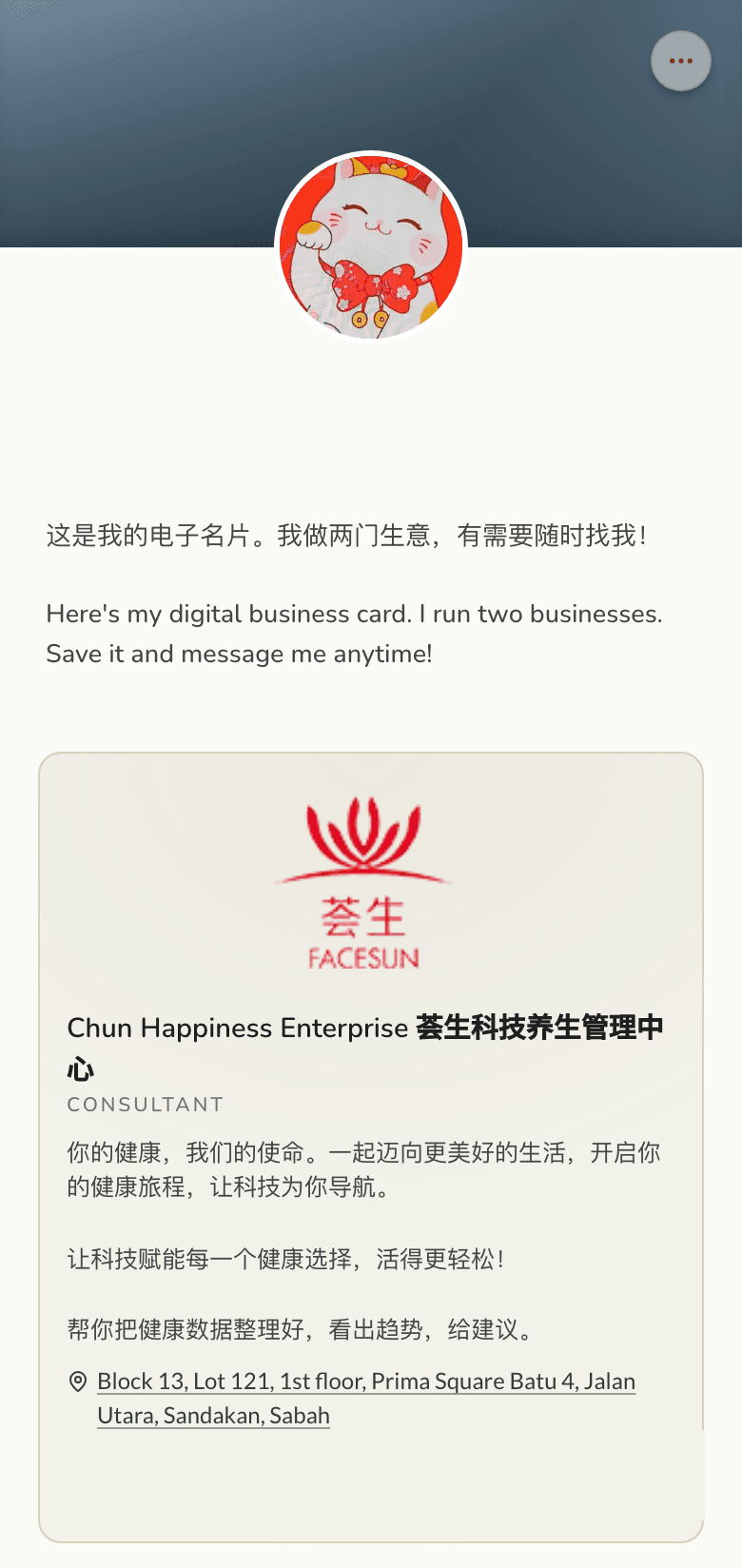The height and width of the screenshot is (1568, 742).
Task: Open the three-dot overflow menu
Action: [680, 61]
